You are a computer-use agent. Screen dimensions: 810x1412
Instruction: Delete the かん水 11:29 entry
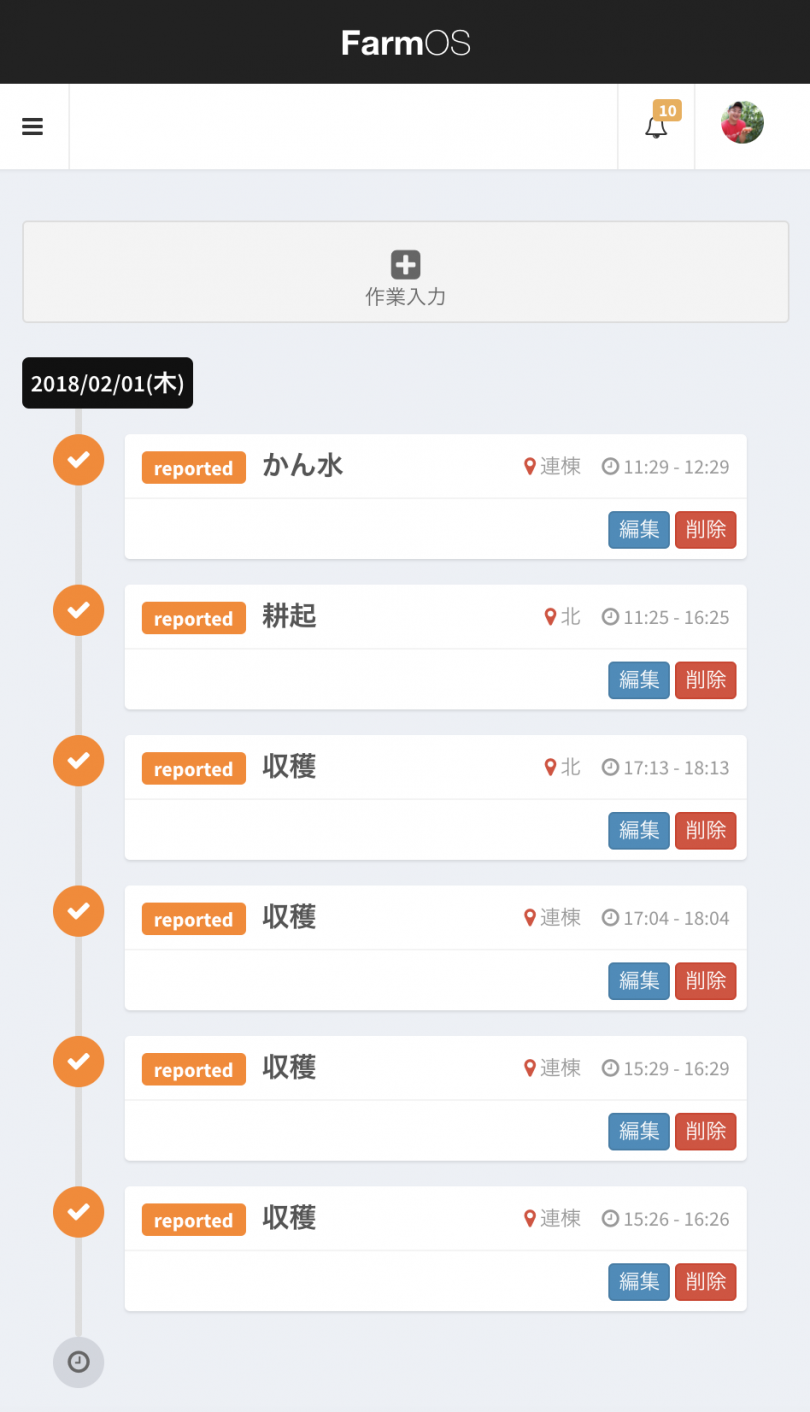click(706, 530)
